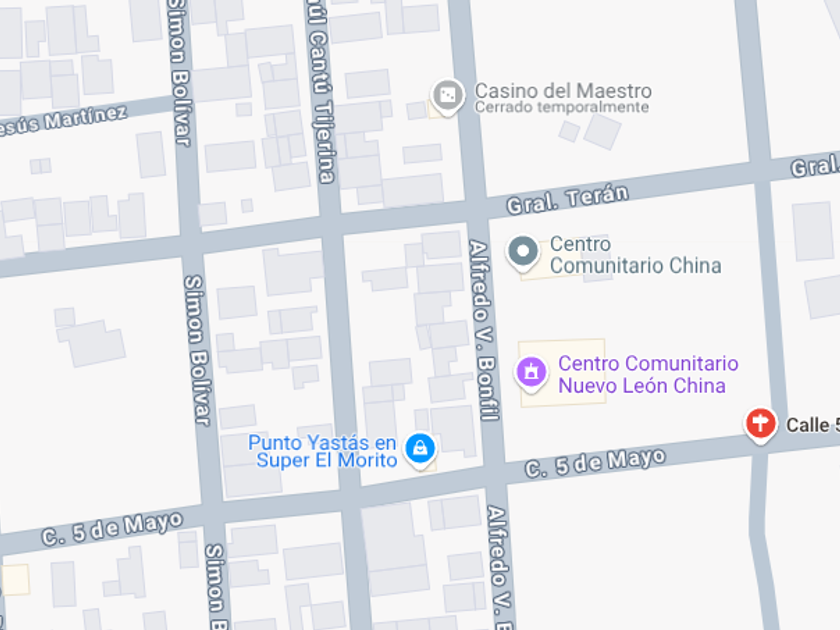Open Punto Yastás en Super El Morito marker

pyautogui.click(x=419, y=449)
